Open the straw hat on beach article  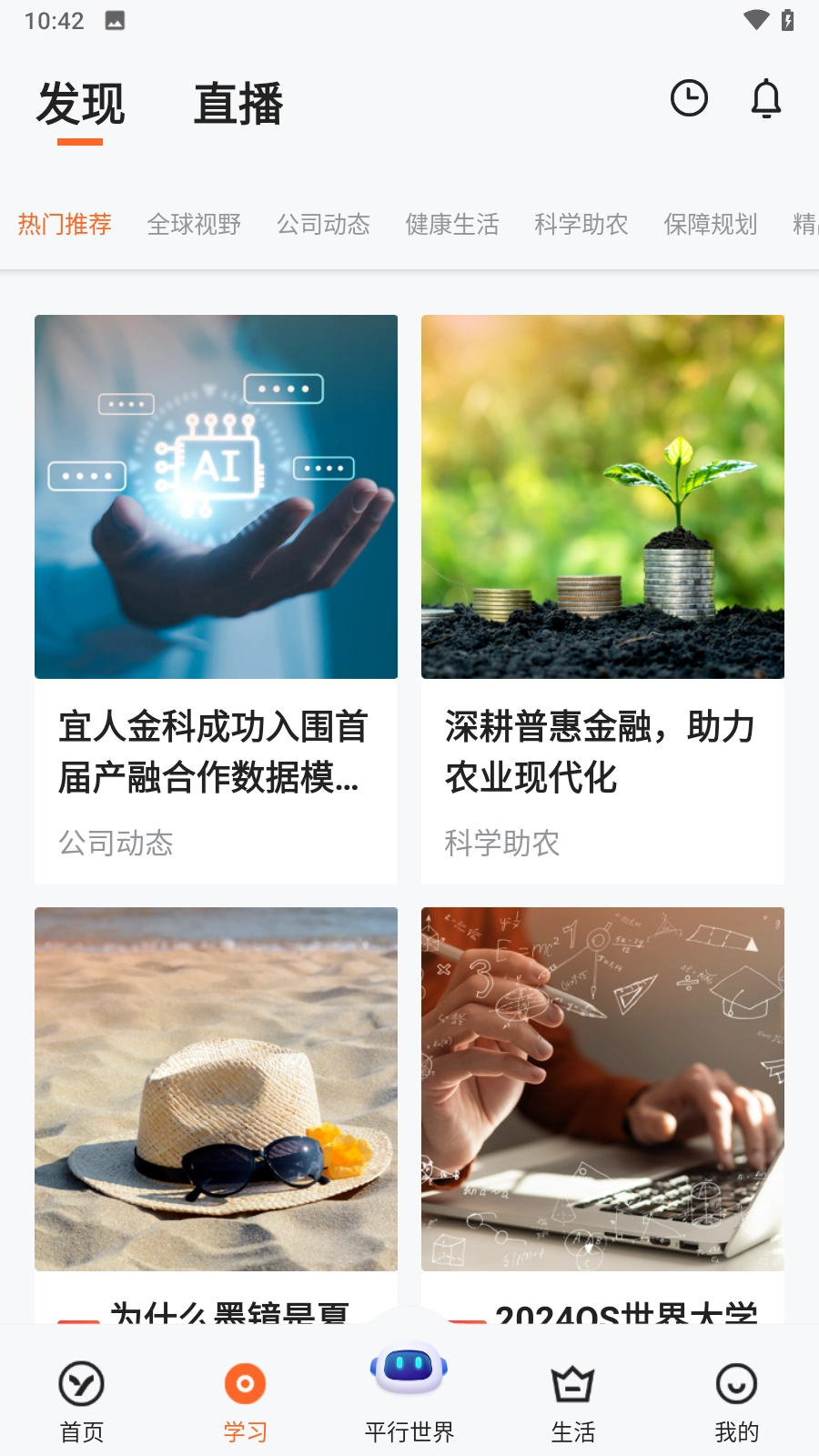coord(216,1088)
